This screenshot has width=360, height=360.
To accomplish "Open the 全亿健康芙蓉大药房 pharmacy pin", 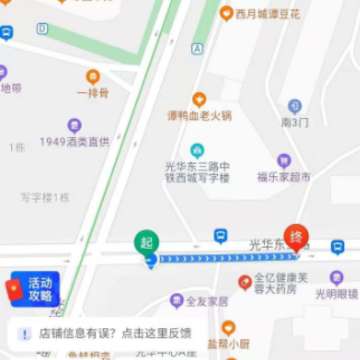I will 245,283.
